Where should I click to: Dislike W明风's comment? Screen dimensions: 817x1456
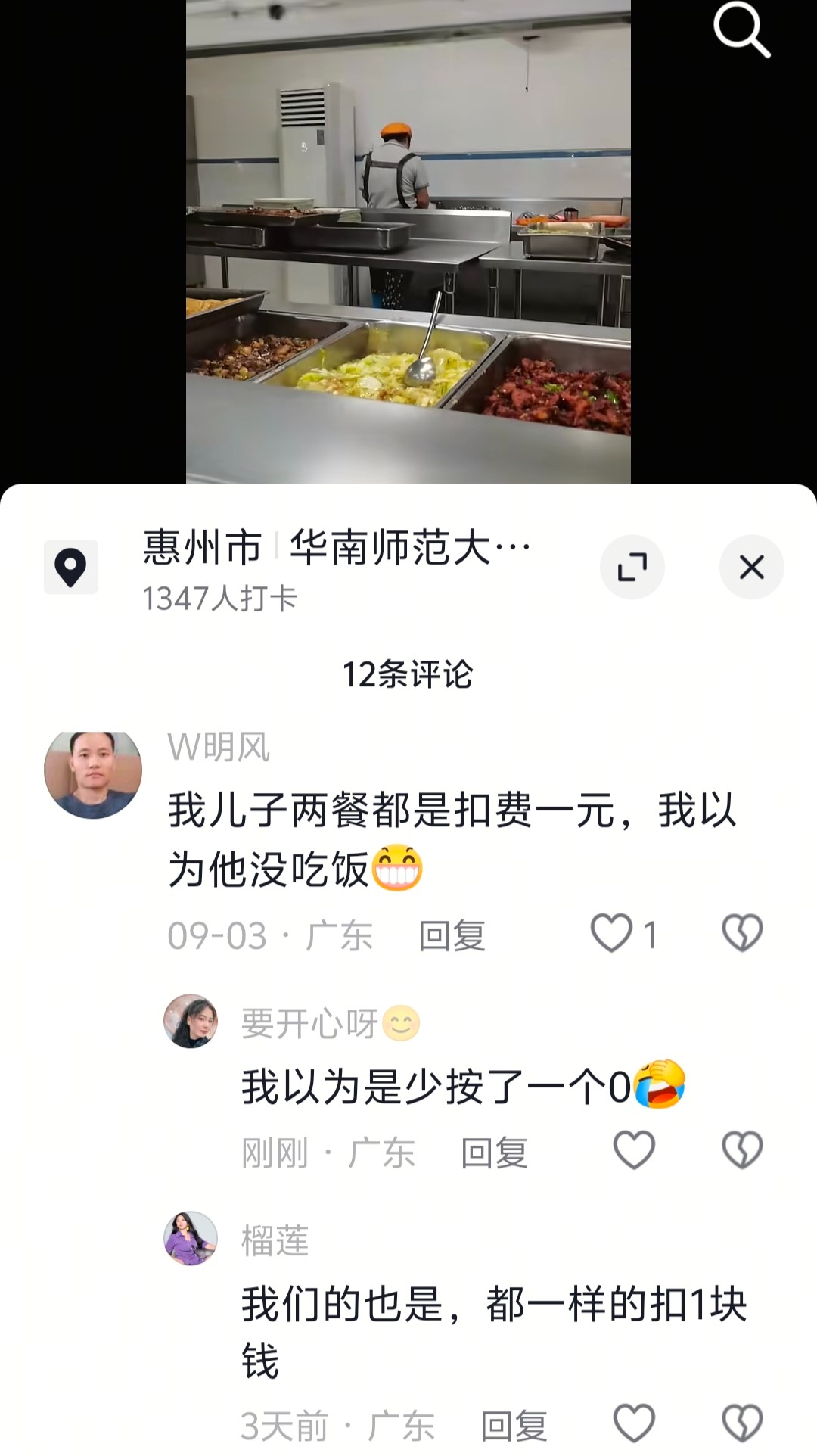pos(742,932)
